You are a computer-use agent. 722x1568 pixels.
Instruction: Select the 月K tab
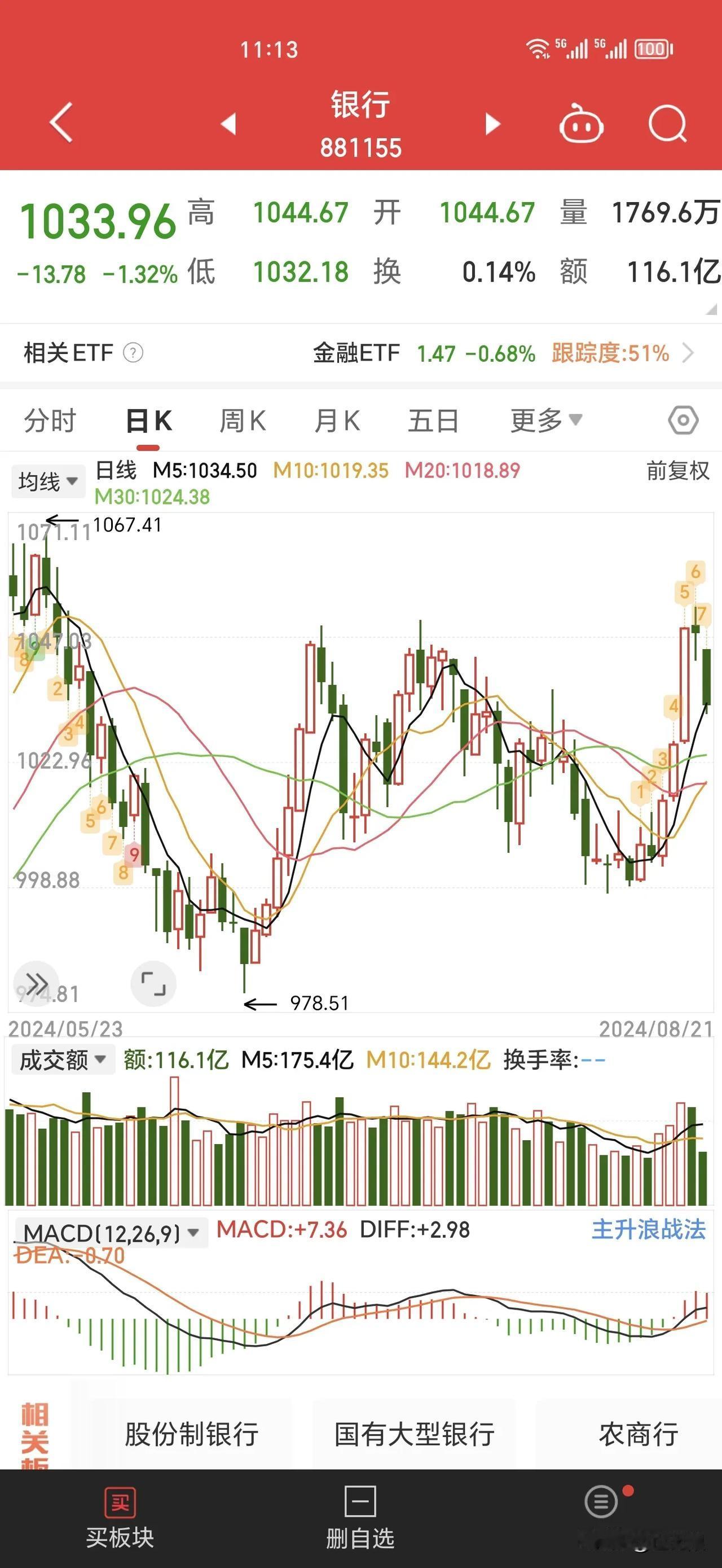[x=337, y=421]
